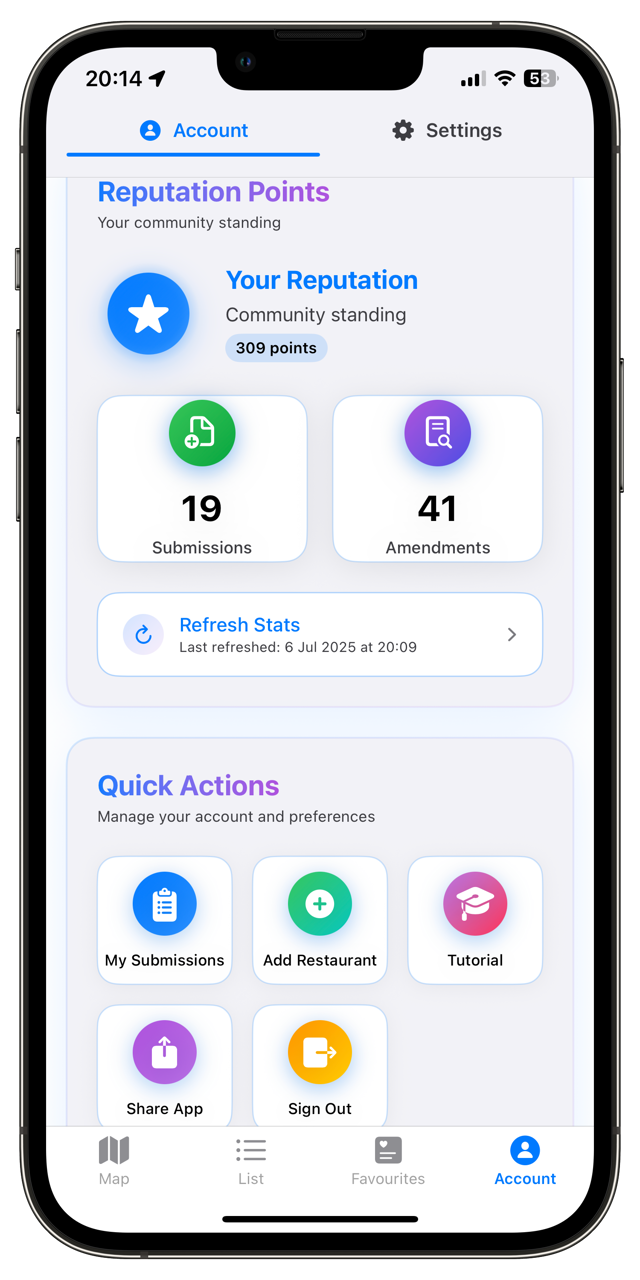Open My Submissions quick action
The image size is (640, 1280).
click(x=165, y=920)
